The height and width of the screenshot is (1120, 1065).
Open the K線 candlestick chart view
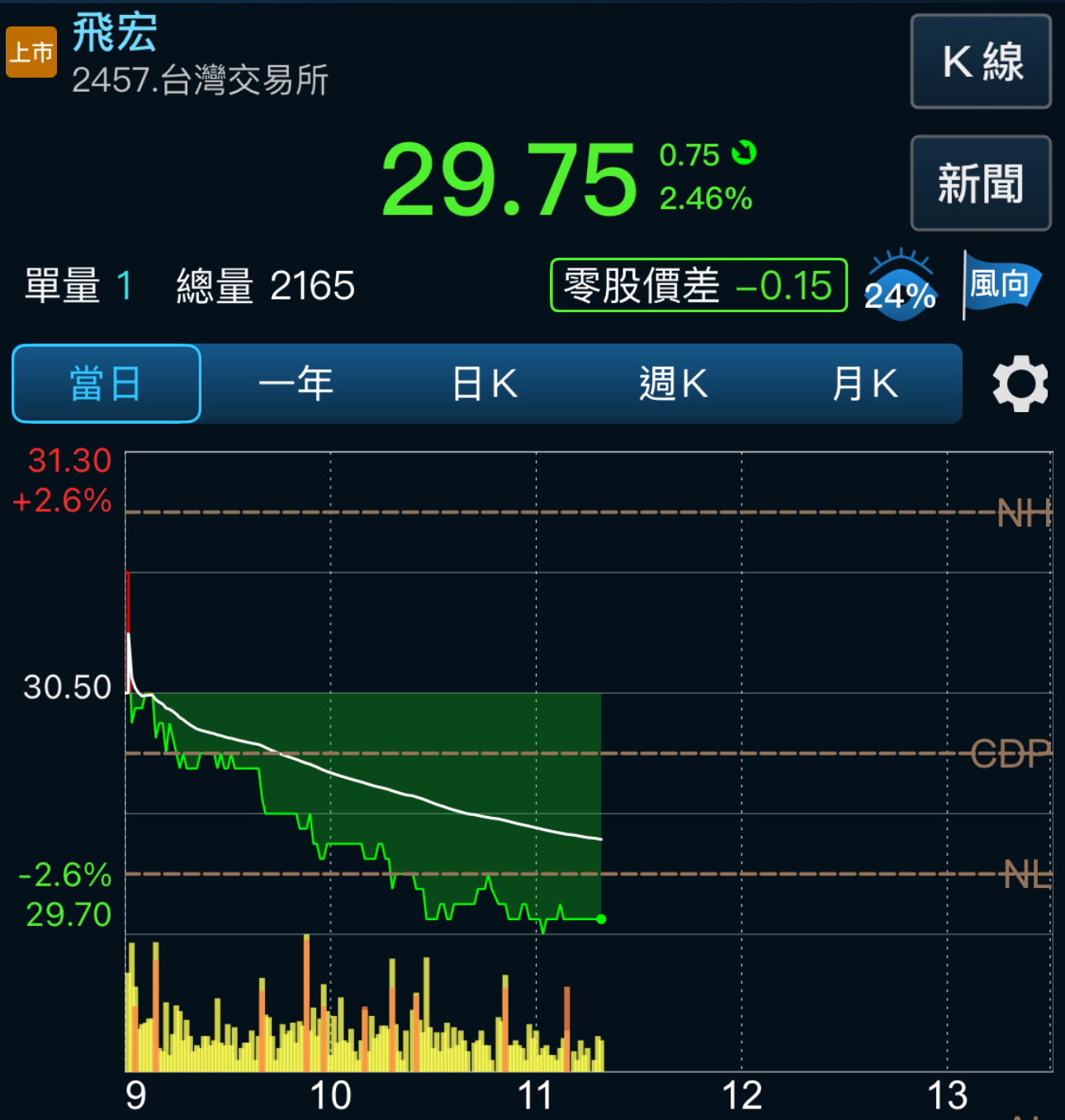pos(981,62)
